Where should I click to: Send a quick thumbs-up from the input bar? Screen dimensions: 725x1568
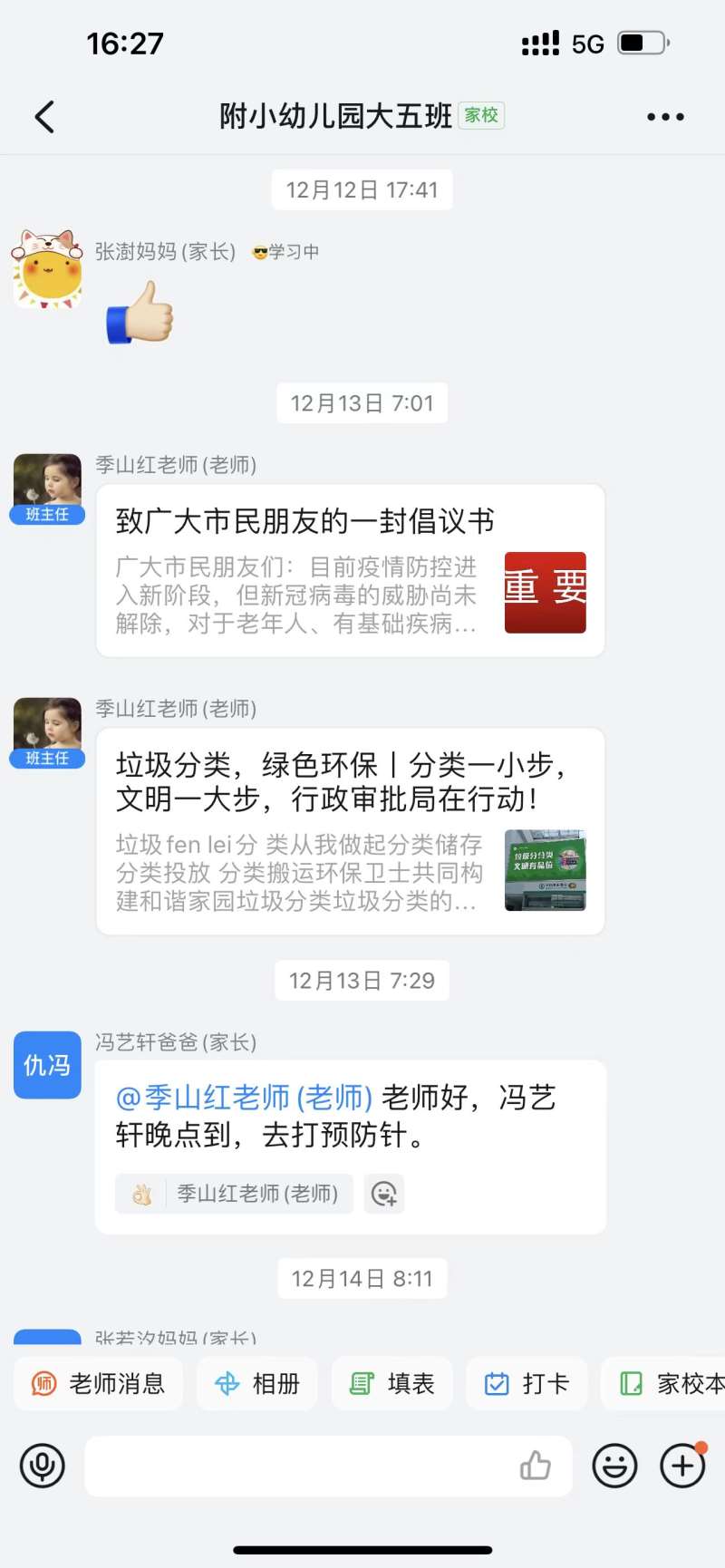(536, 1466)
